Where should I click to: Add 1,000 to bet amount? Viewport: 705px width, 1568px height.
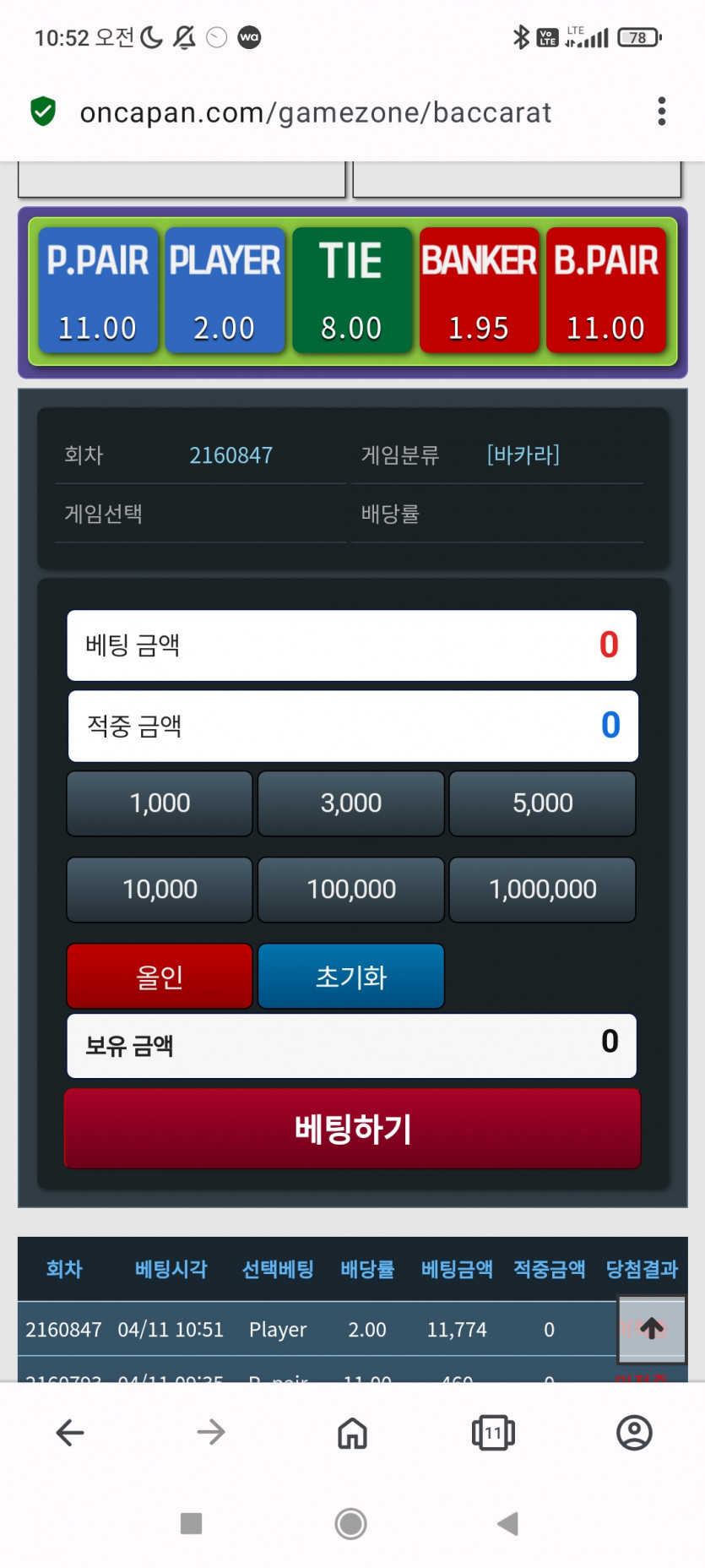pyautogui.click(x=160, y=803)
